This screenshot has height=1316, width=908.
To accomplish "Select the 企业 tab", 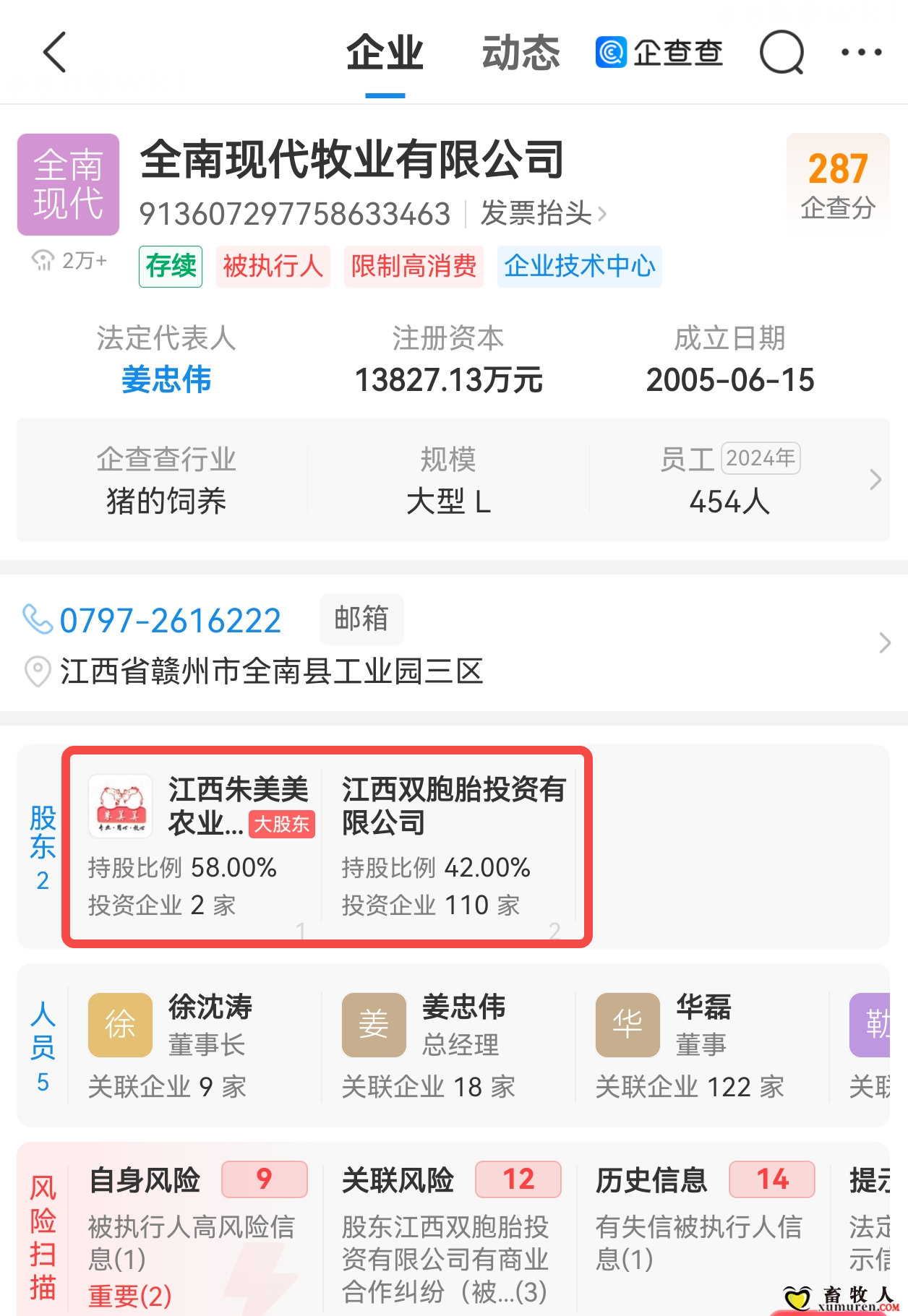I will (385, 53).
